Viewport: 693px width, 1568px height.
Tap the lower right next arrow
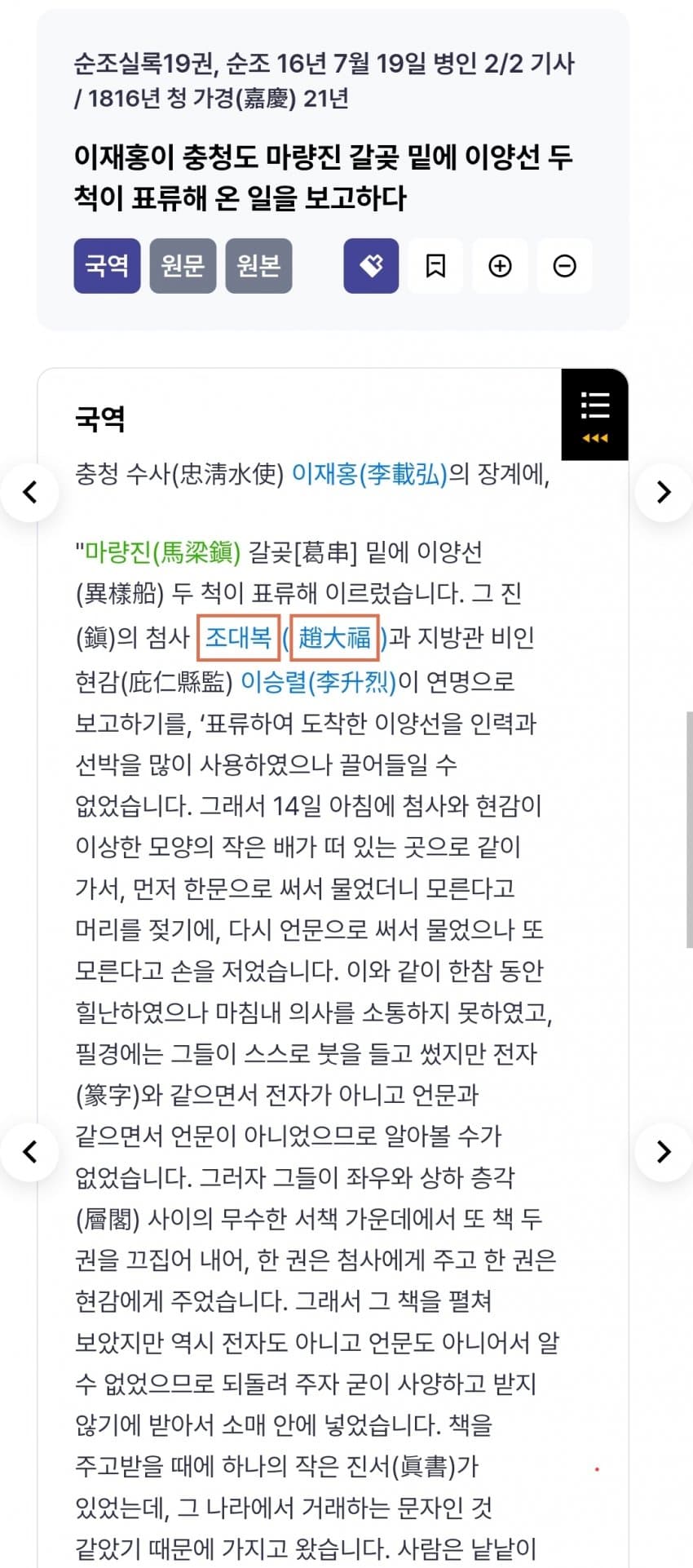click(664, 1152)
